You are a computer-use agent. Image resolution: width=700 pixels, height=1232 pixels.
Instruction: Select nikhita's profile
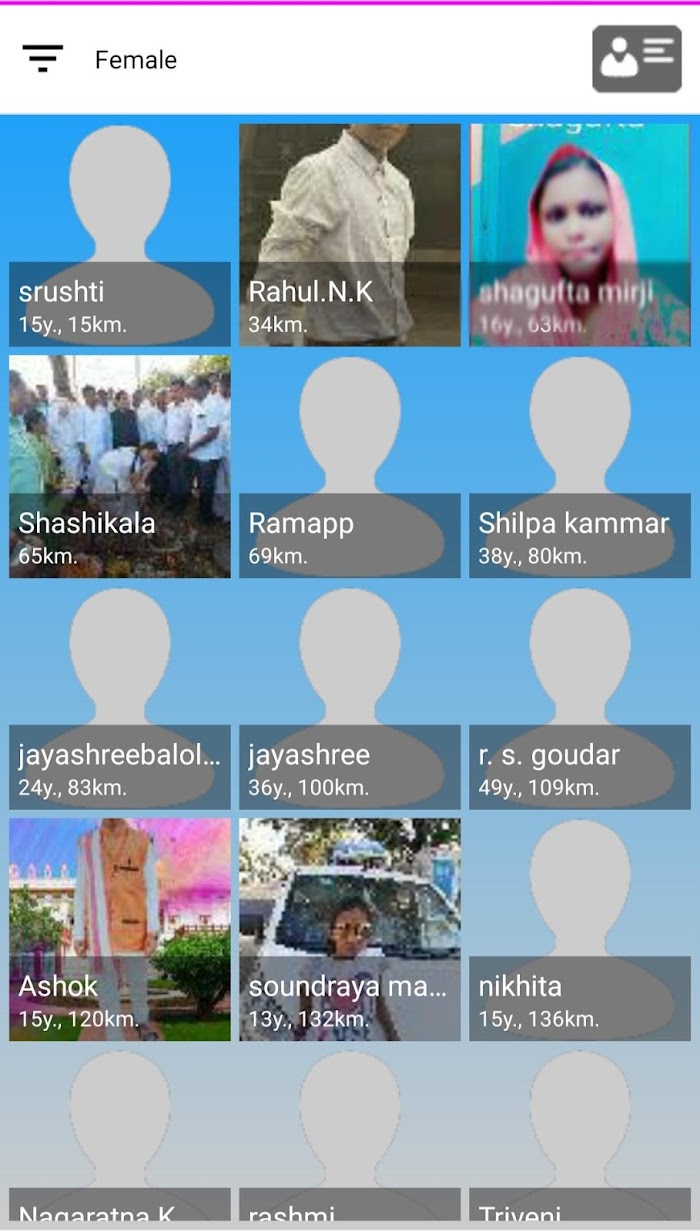click(580, 930)
